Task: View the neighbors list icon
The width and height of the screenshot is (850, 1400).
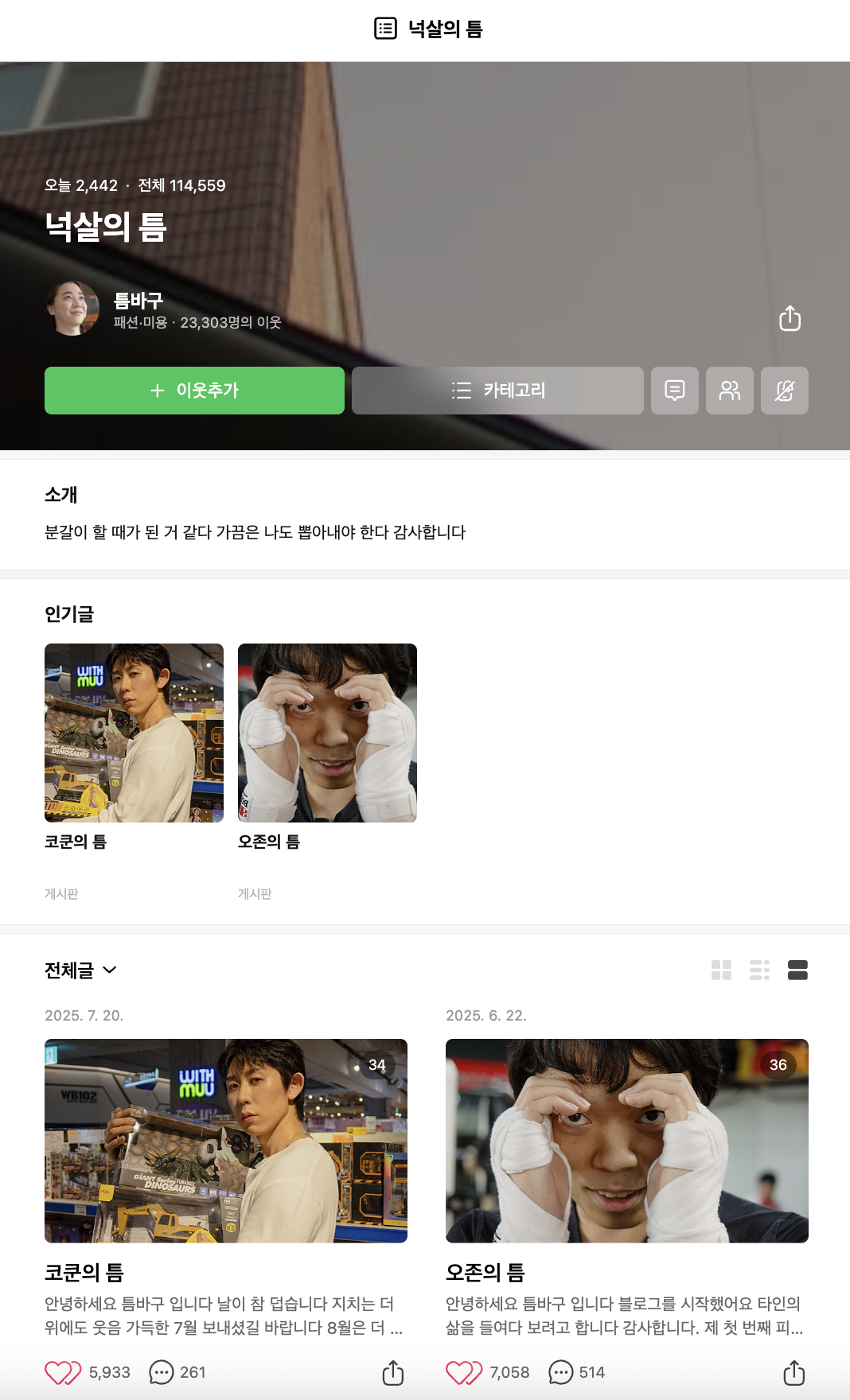Action: (x=729, y=391)
